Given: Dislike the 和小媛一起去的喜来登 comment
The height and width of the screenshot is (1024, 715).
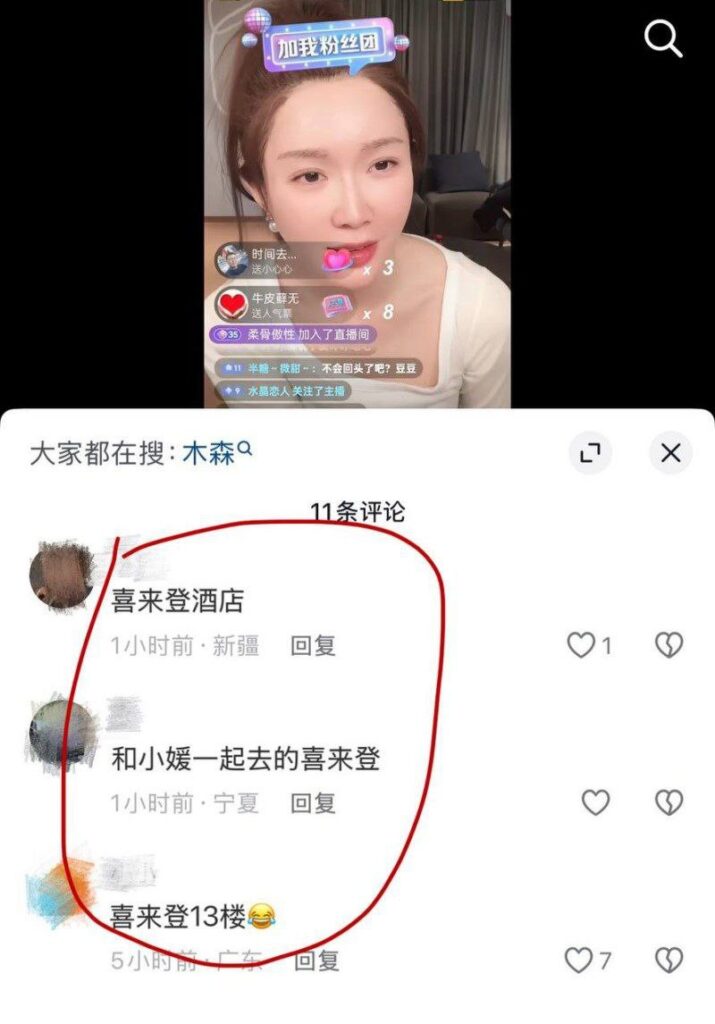Looking at the screenshot, I should coord(668,802).
